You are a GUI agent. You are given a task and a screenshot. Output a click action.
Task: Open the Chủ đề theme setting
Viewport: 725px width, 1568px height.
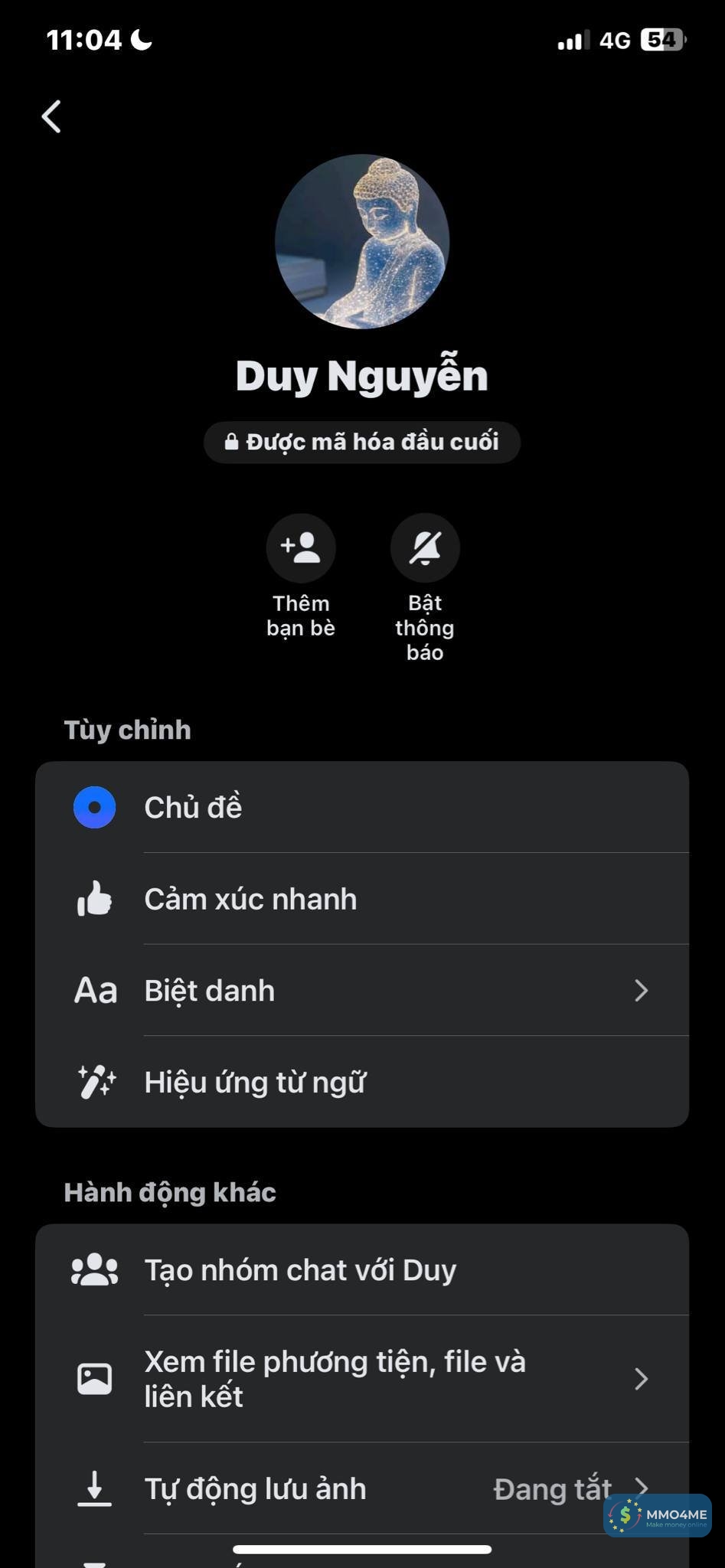361,808
